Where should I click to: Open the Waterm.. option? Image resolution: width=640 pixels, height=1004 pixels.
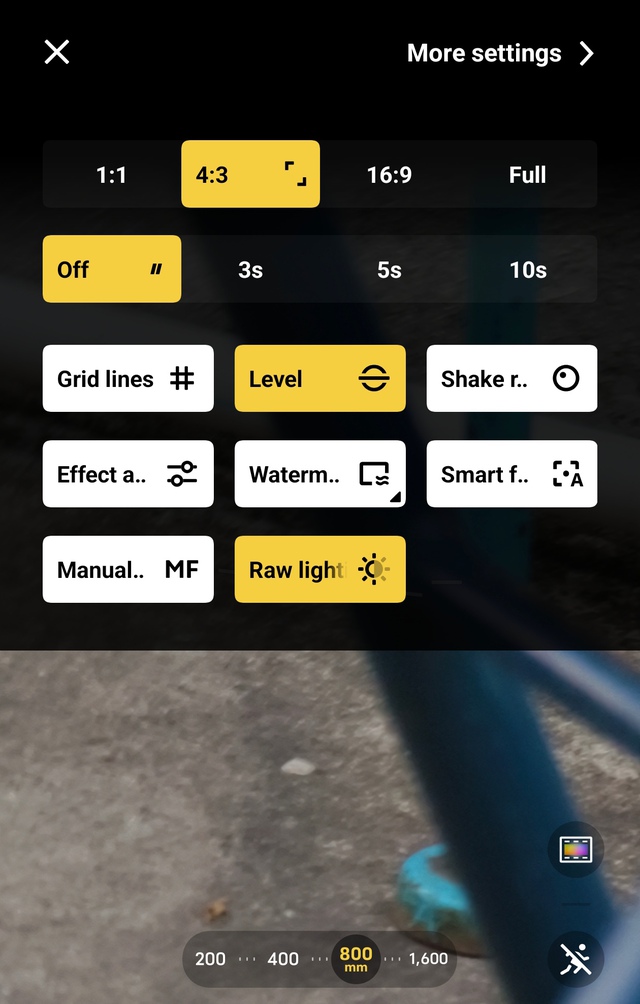tap(320, 474)
